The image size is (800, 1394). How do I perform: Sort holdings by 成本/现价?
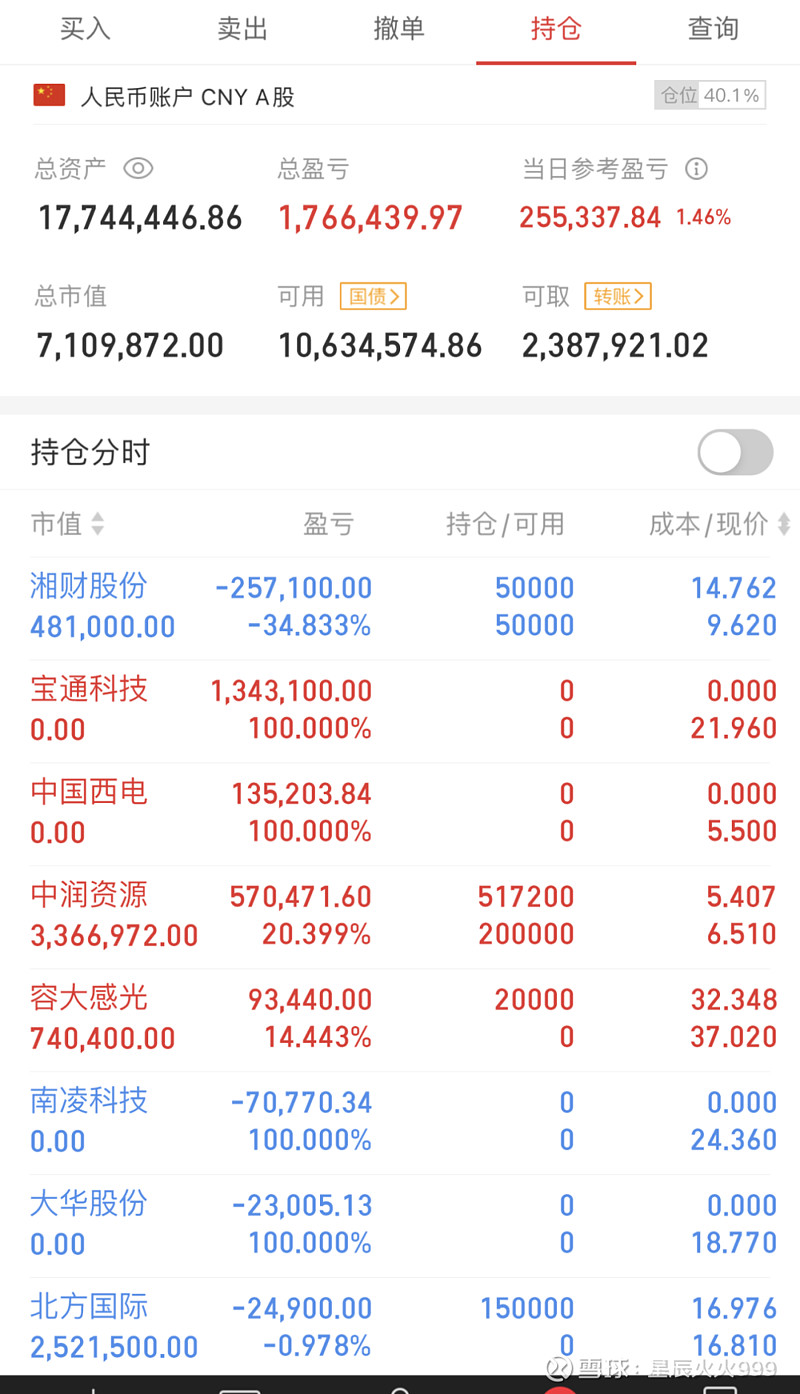[x=719, y=523]
